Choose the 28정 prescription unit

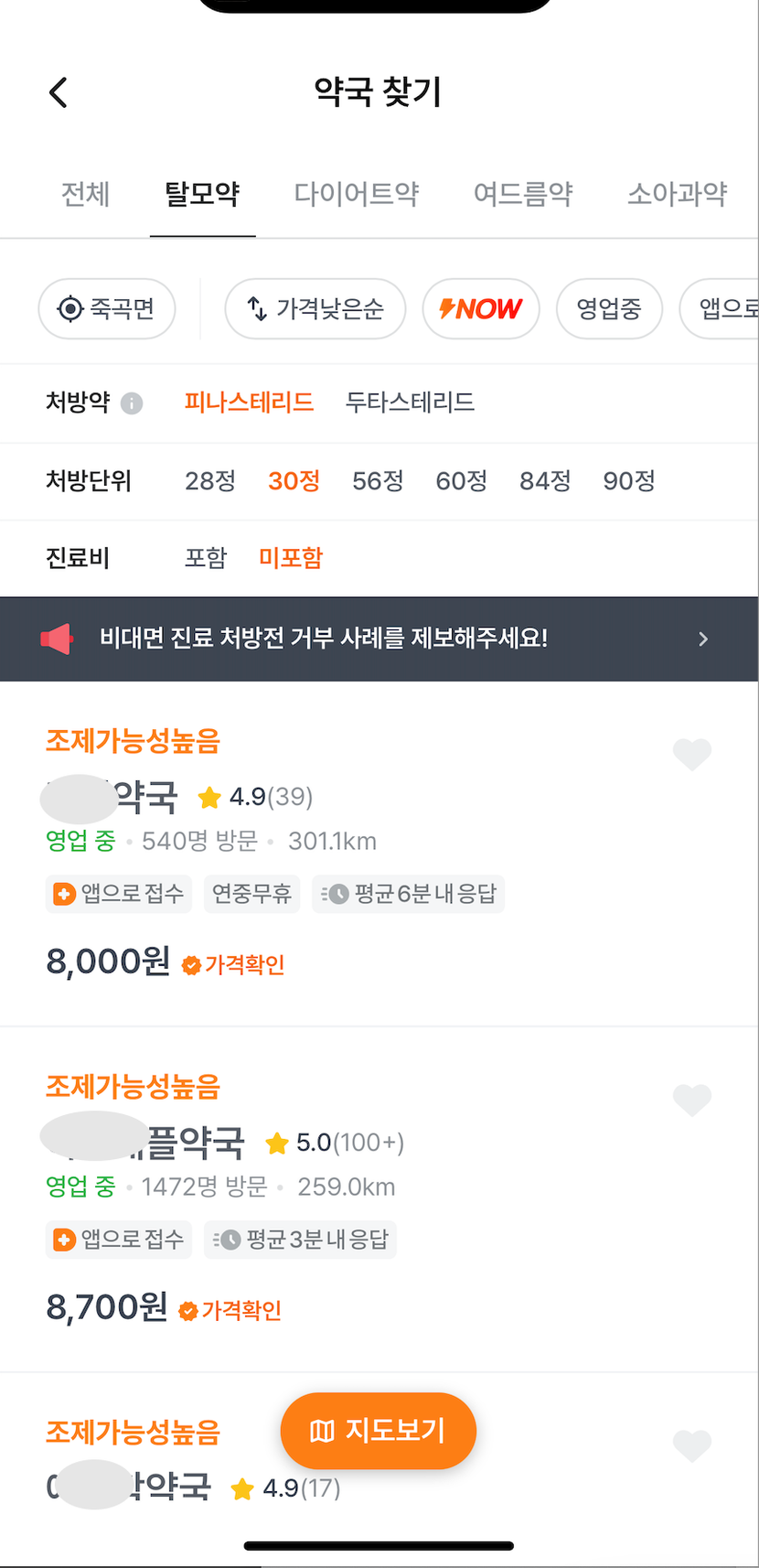pos(210,481)
